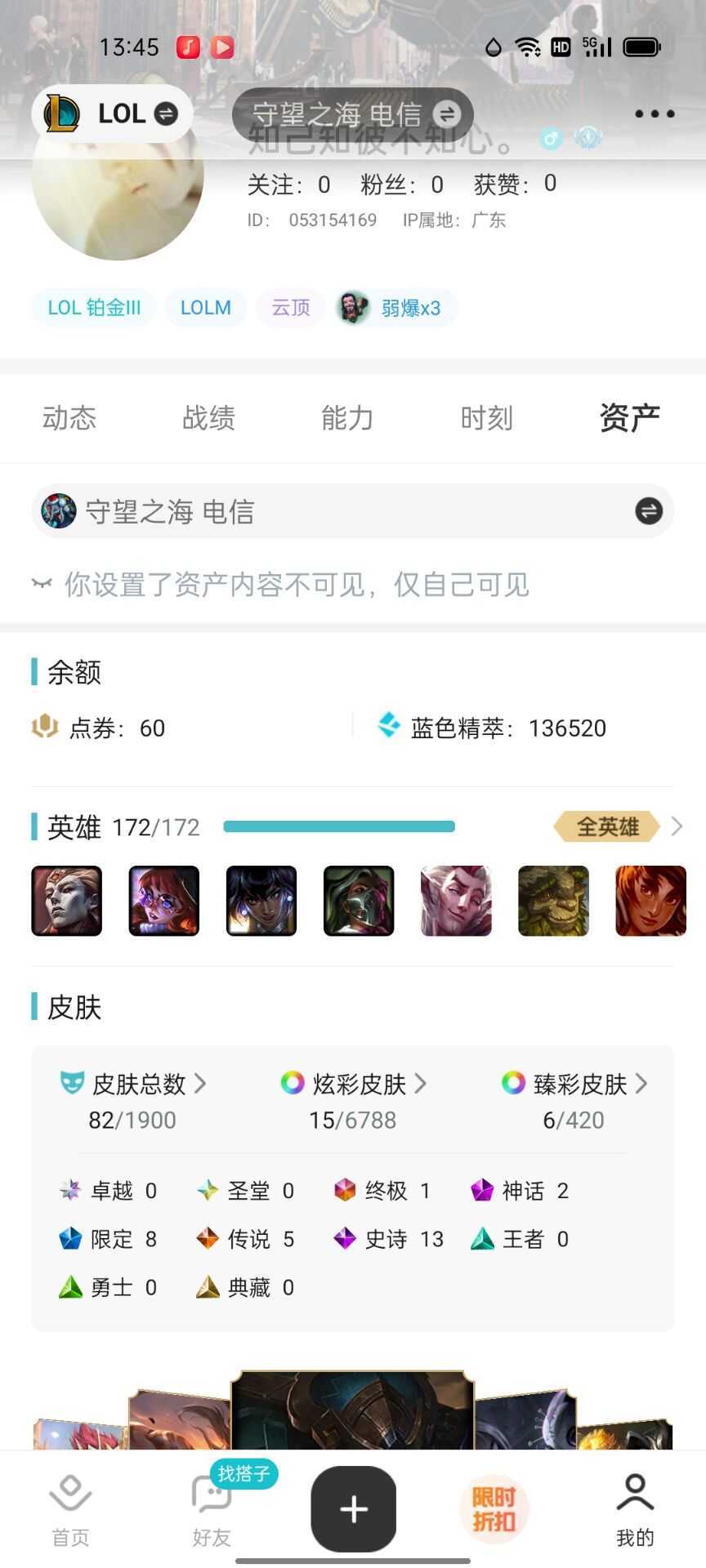This screenshot has height=1568, width=706.
Task: Go to the 首页 tab
Action: click(x=70, y=1511)
